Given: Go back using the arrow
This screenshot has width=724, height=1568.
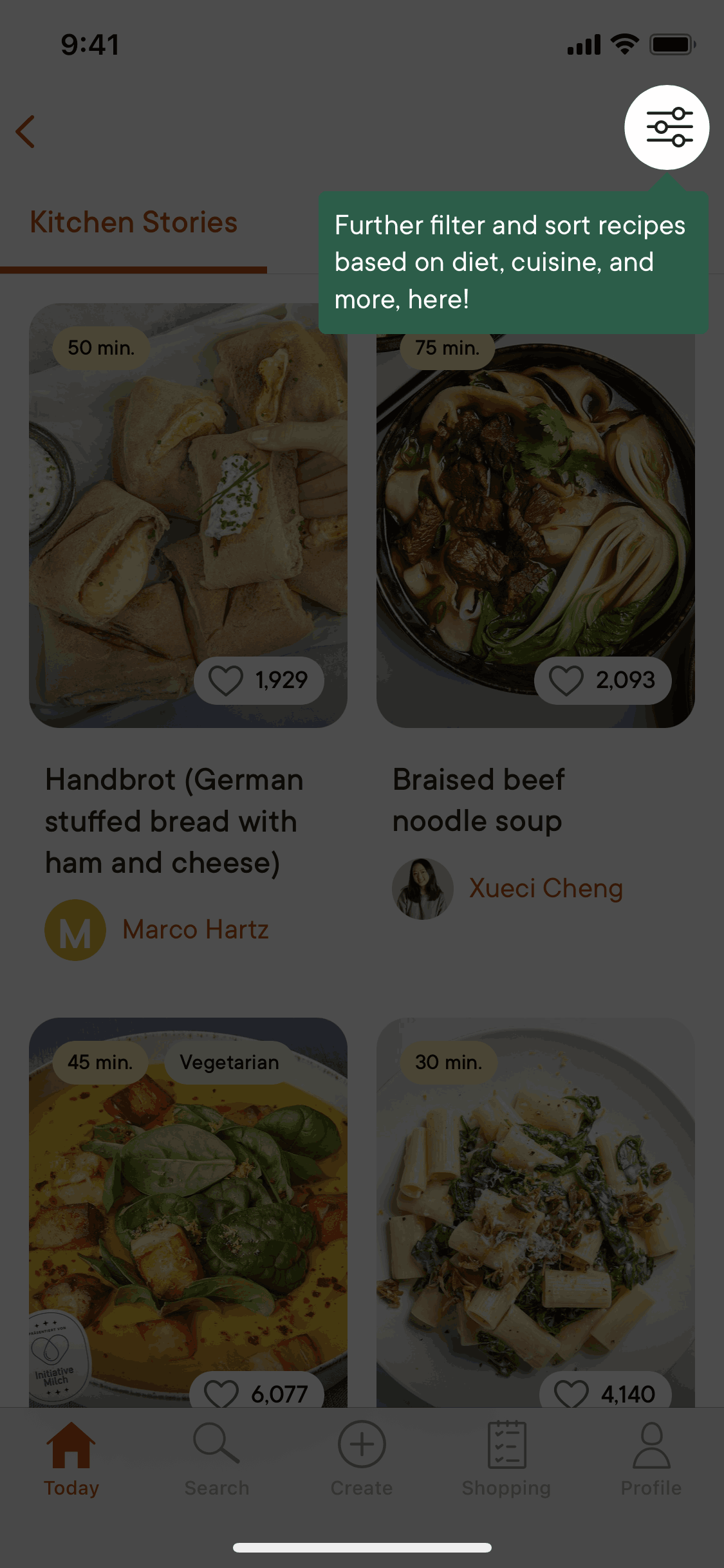Looking at the screenshot, I should [x=26, y=132].
